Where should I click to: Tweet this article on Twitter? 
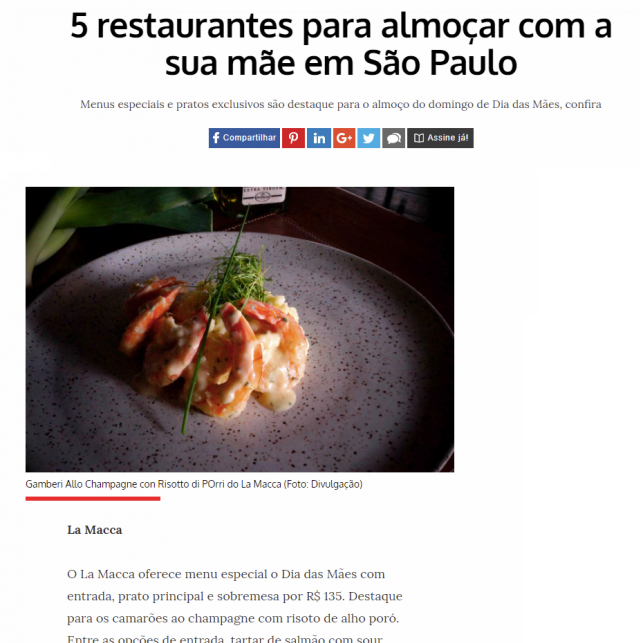(x=369, y=138)
